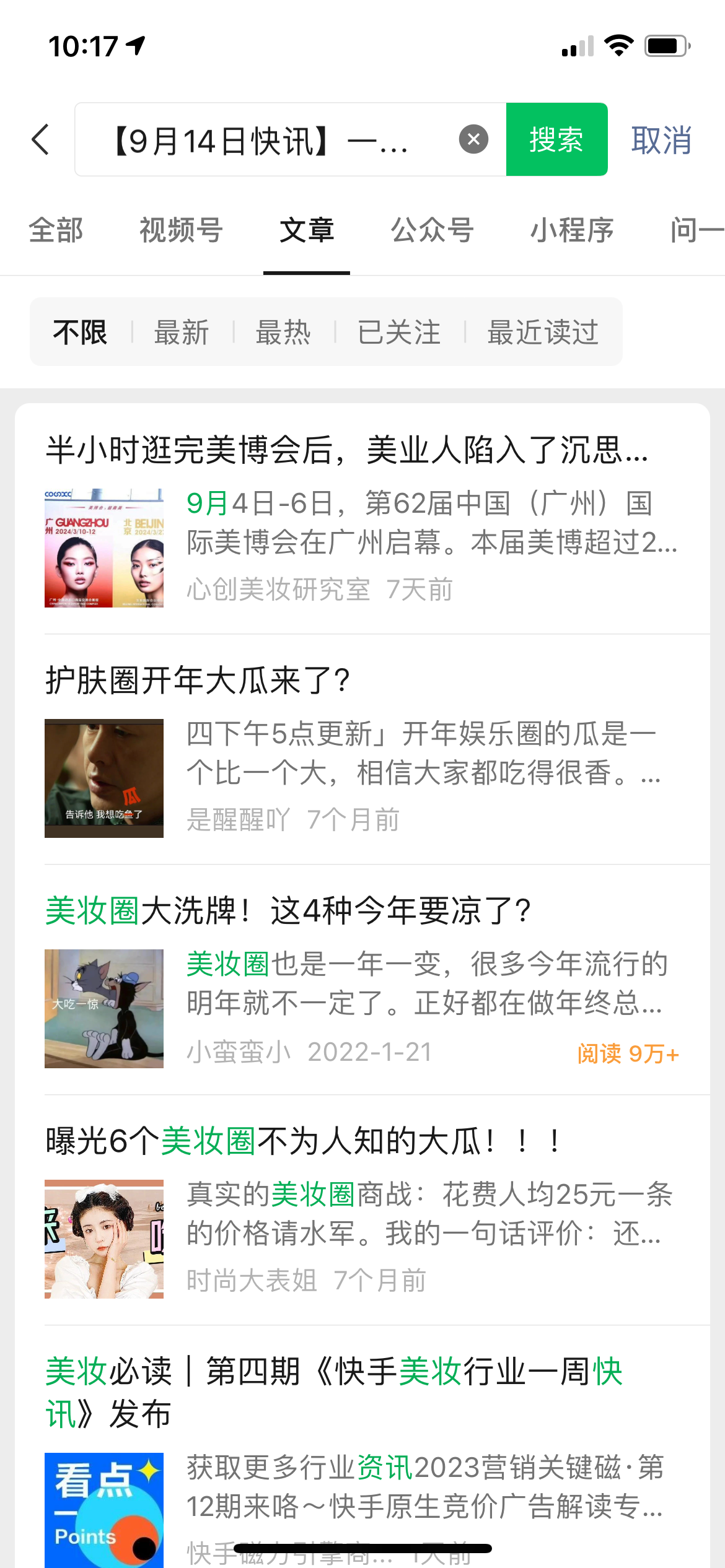Open article 护肤圈开年大瓜来了

[x=198, y=681]
